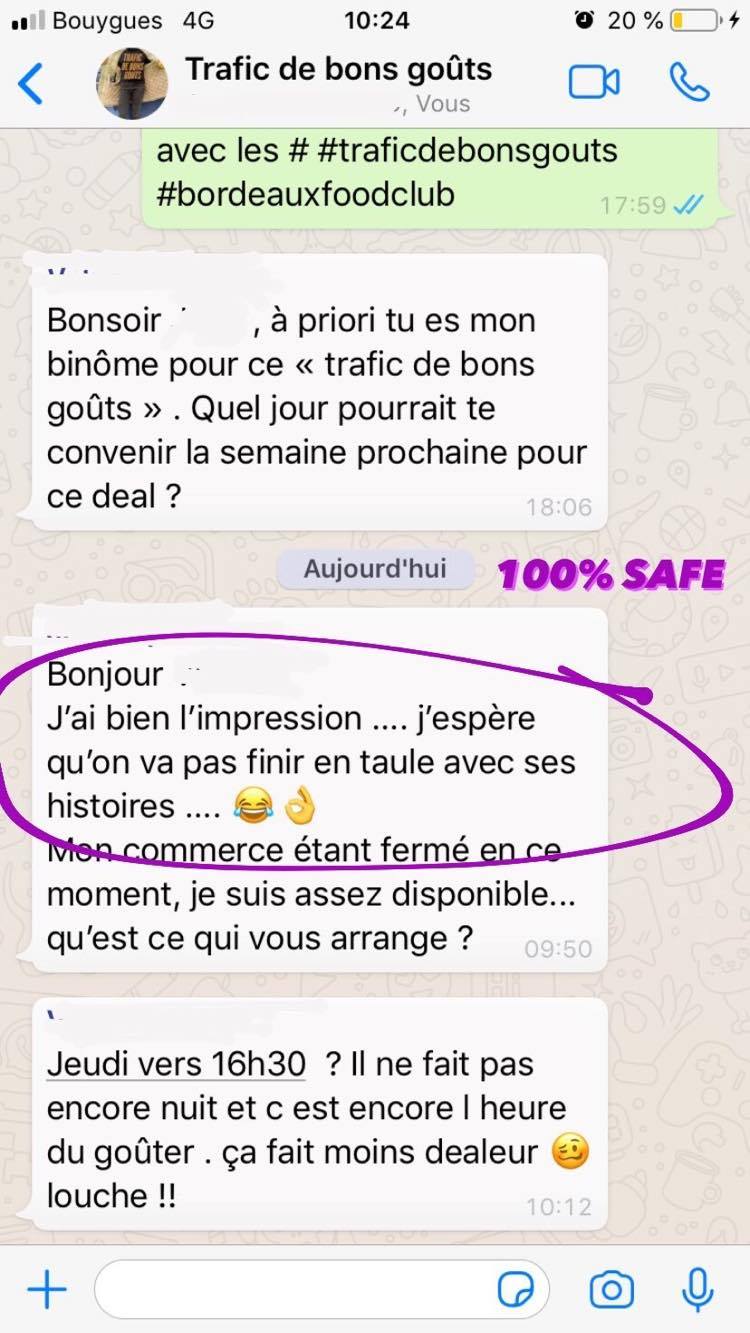Start a voice call with the group

[689, 83]
